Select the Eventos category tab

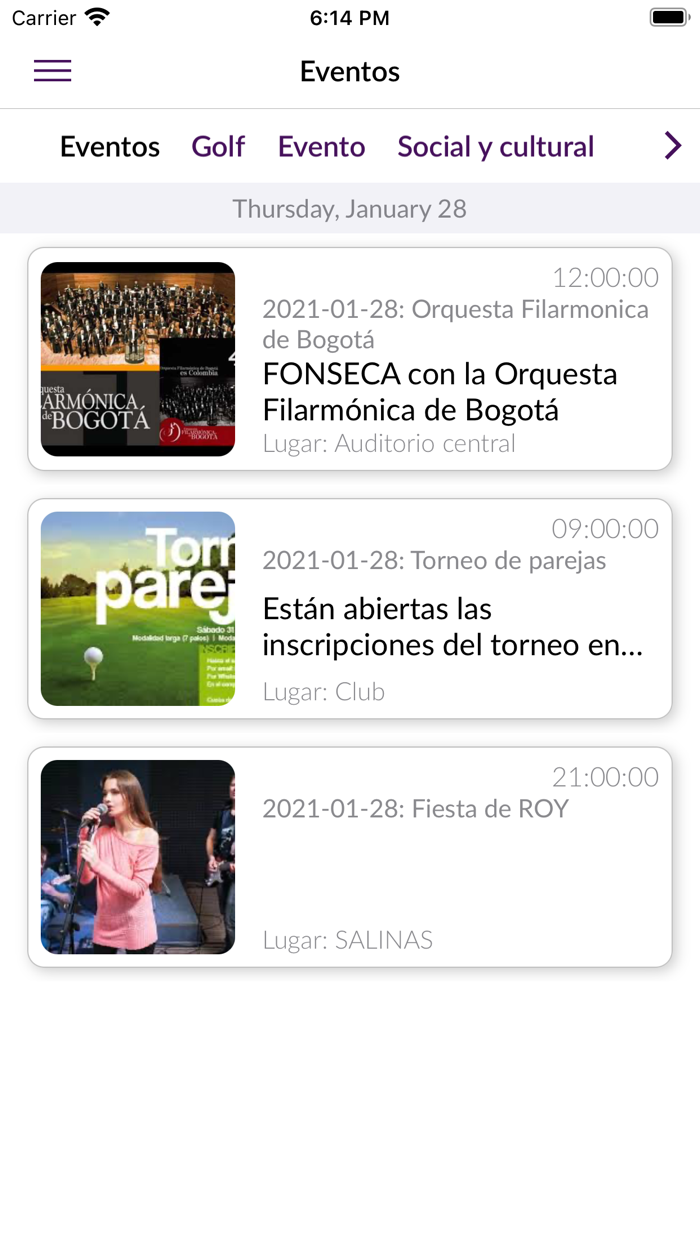tap(110, 147)
